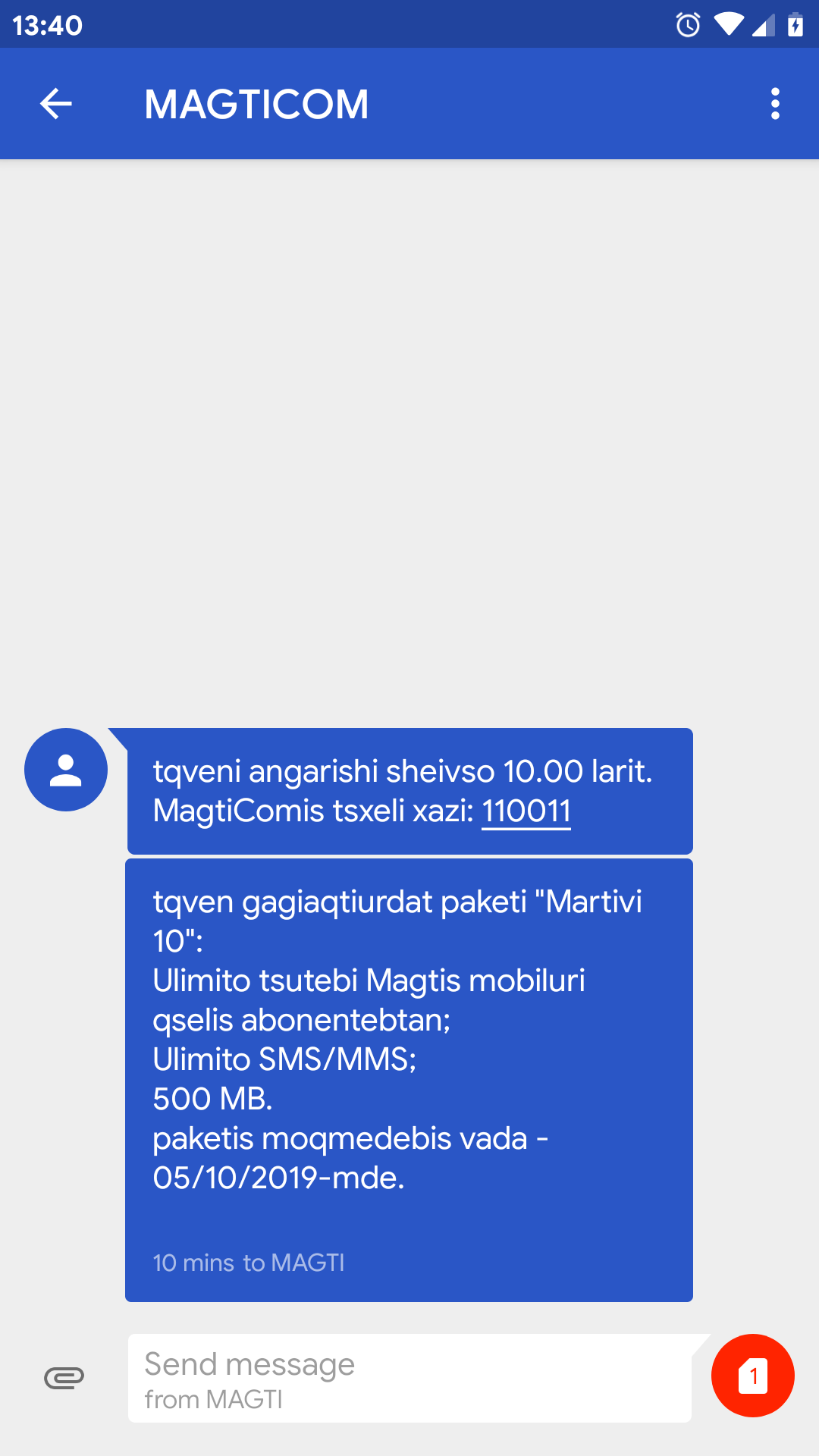Open the MAGTICOM contact avatar
Image resolution: width=819 pixels, height=1456 pixels.
(x=66, y=770)
